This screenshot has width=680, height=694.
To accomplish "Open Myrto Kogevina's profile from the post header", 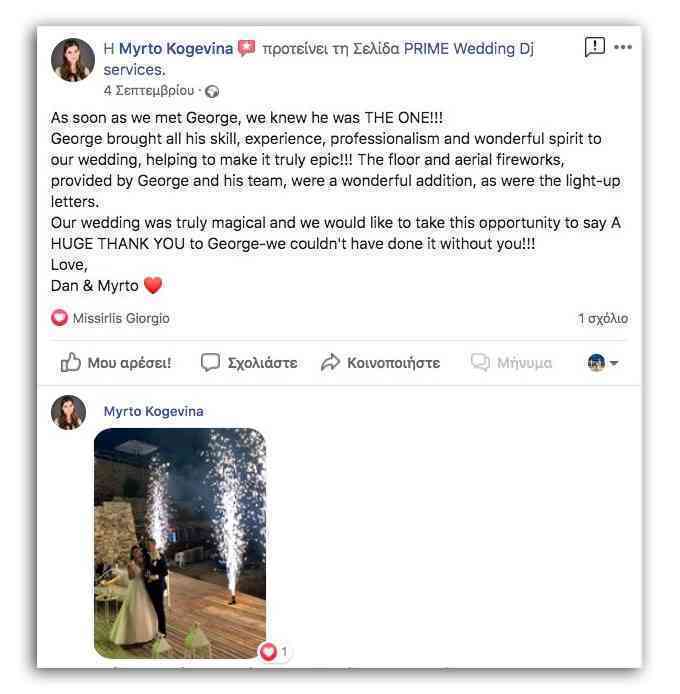I will click(x=176, y=49).
